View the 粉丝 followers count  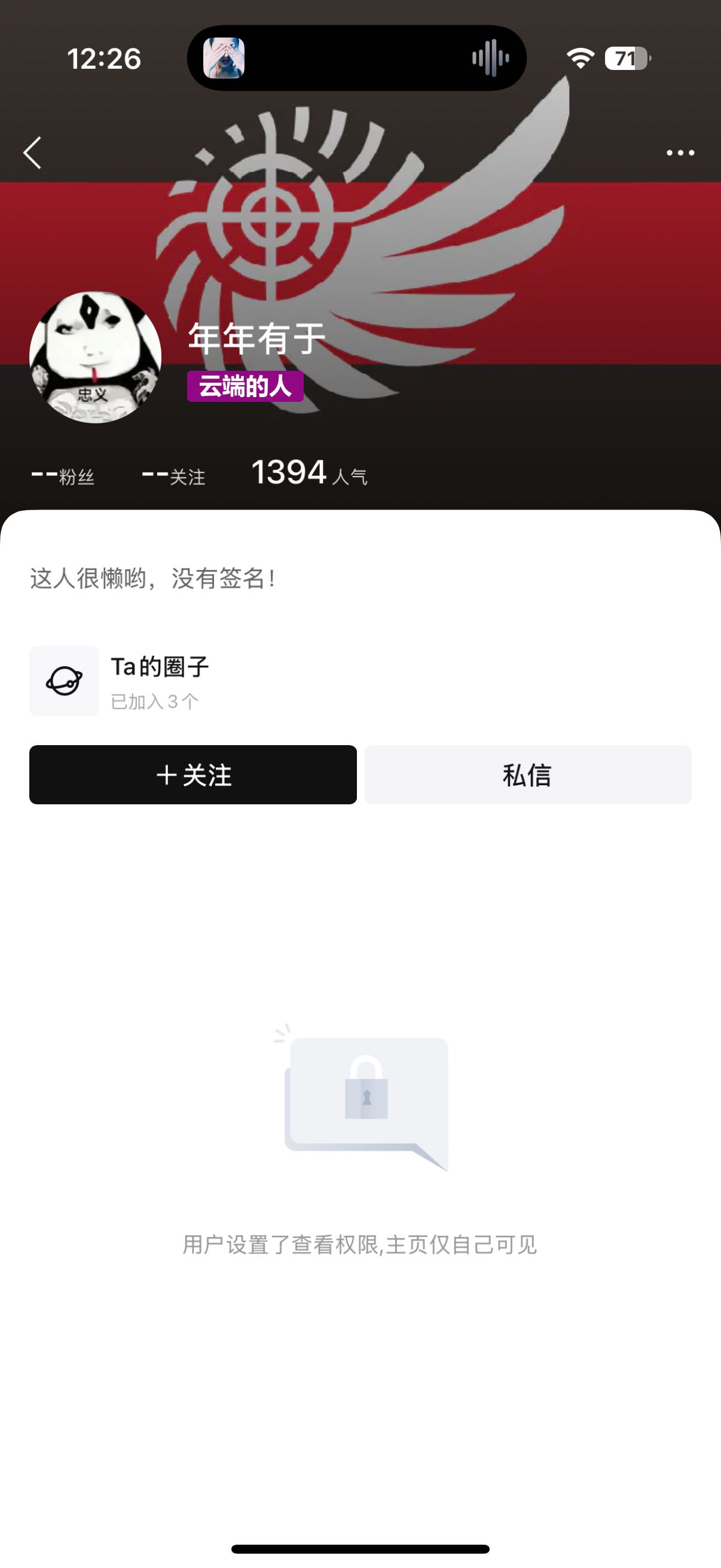63,475
